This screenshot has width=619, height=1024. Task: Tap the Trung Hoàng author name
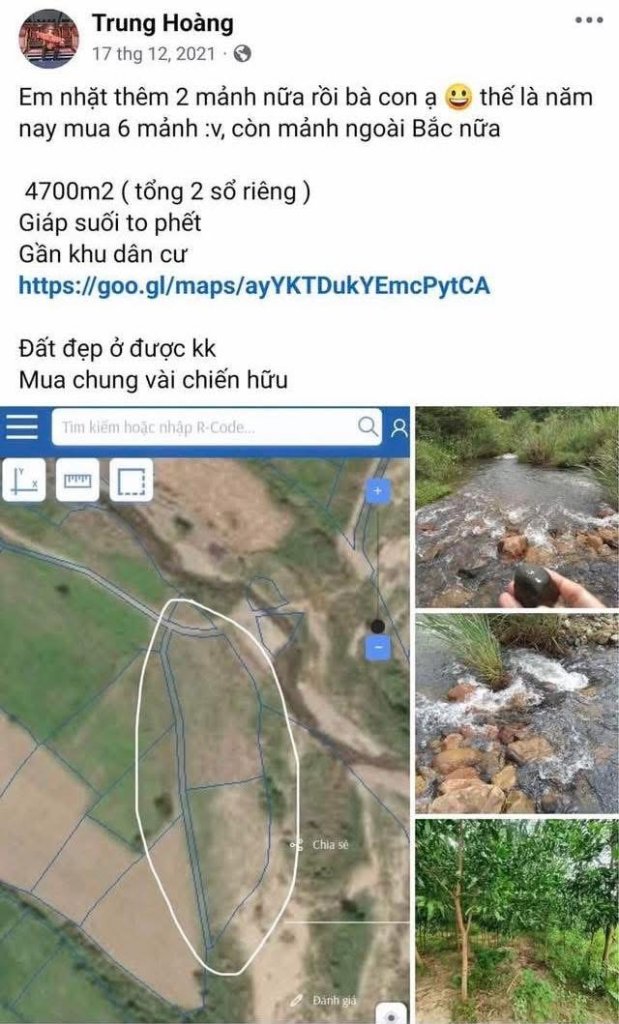coord(163,23)
